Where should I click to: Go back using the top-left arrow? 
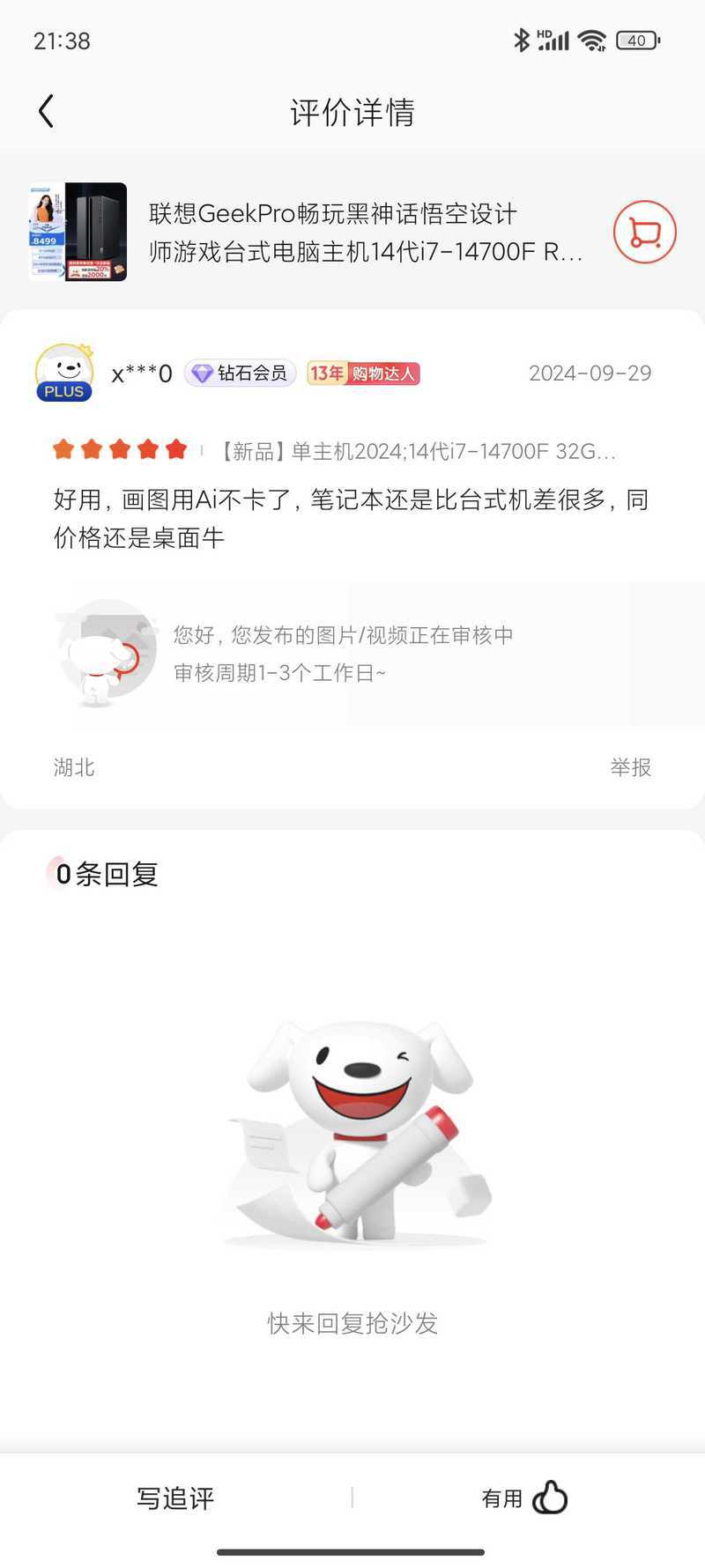[47, 112]
